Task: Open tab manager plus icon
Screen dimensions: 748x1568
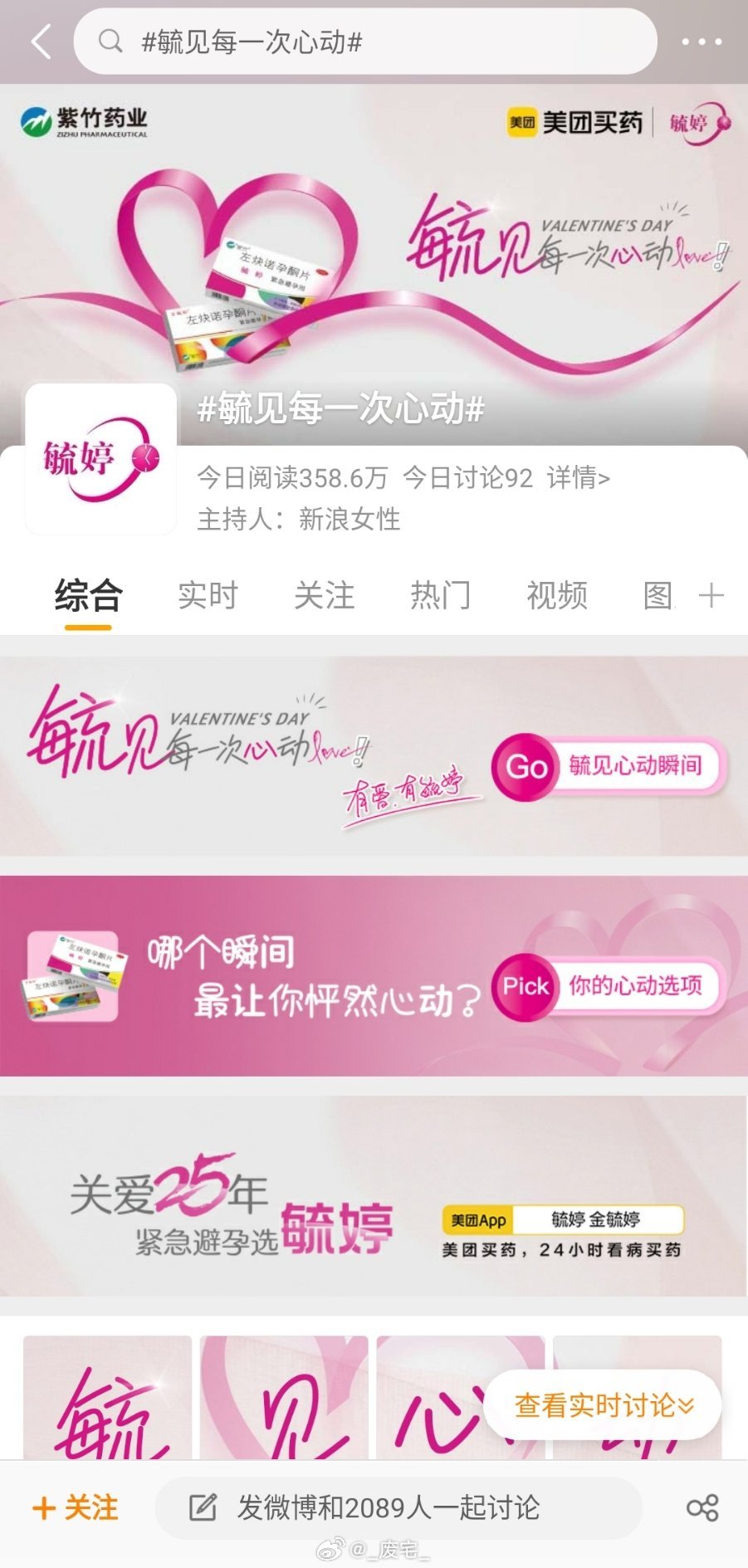Action: pos(711,596)
